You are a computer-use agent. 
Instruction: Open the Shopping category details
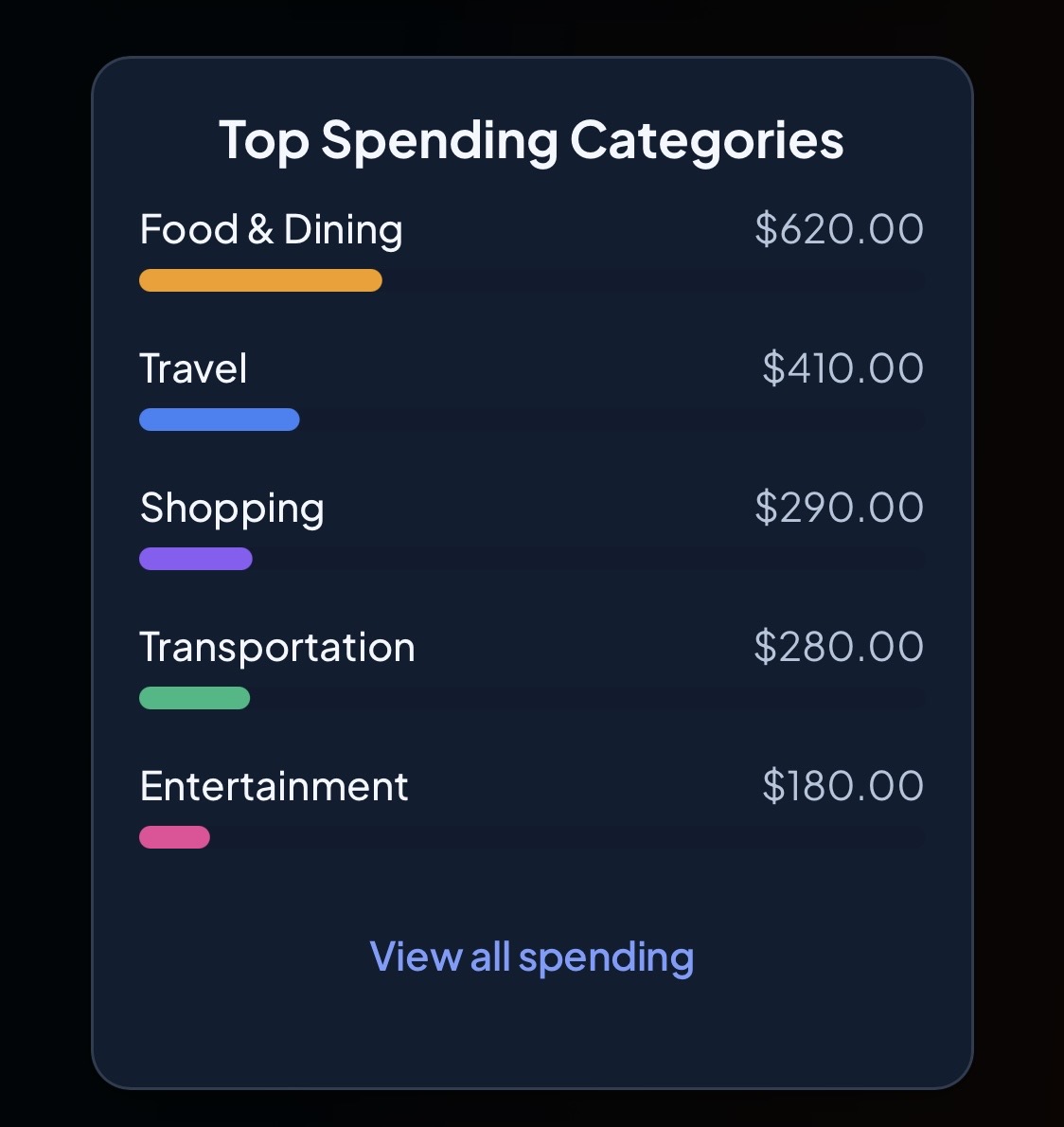[x=232, y=508]
